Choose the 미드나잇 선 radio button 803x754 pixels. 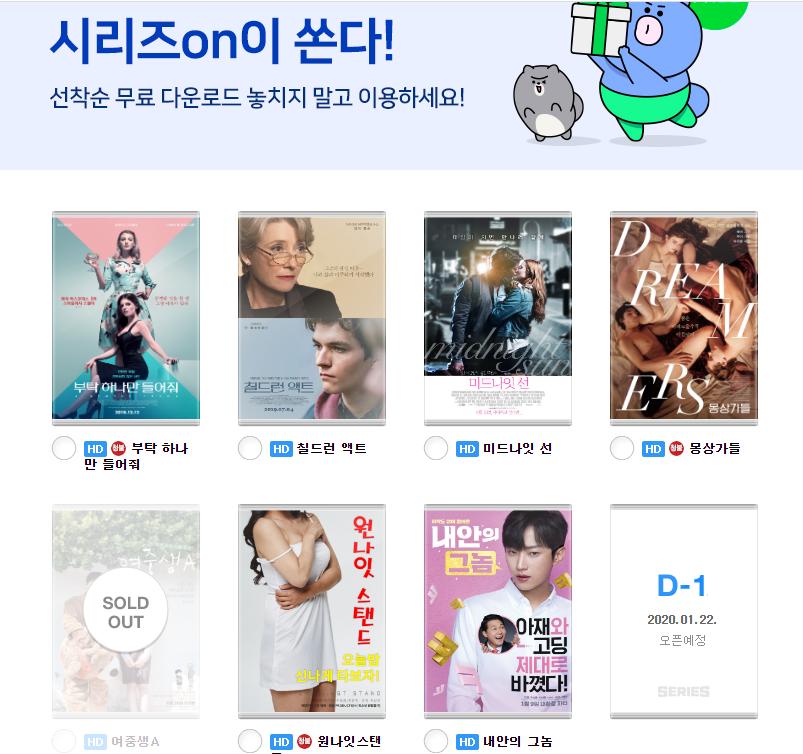click(x=436, y=448)
